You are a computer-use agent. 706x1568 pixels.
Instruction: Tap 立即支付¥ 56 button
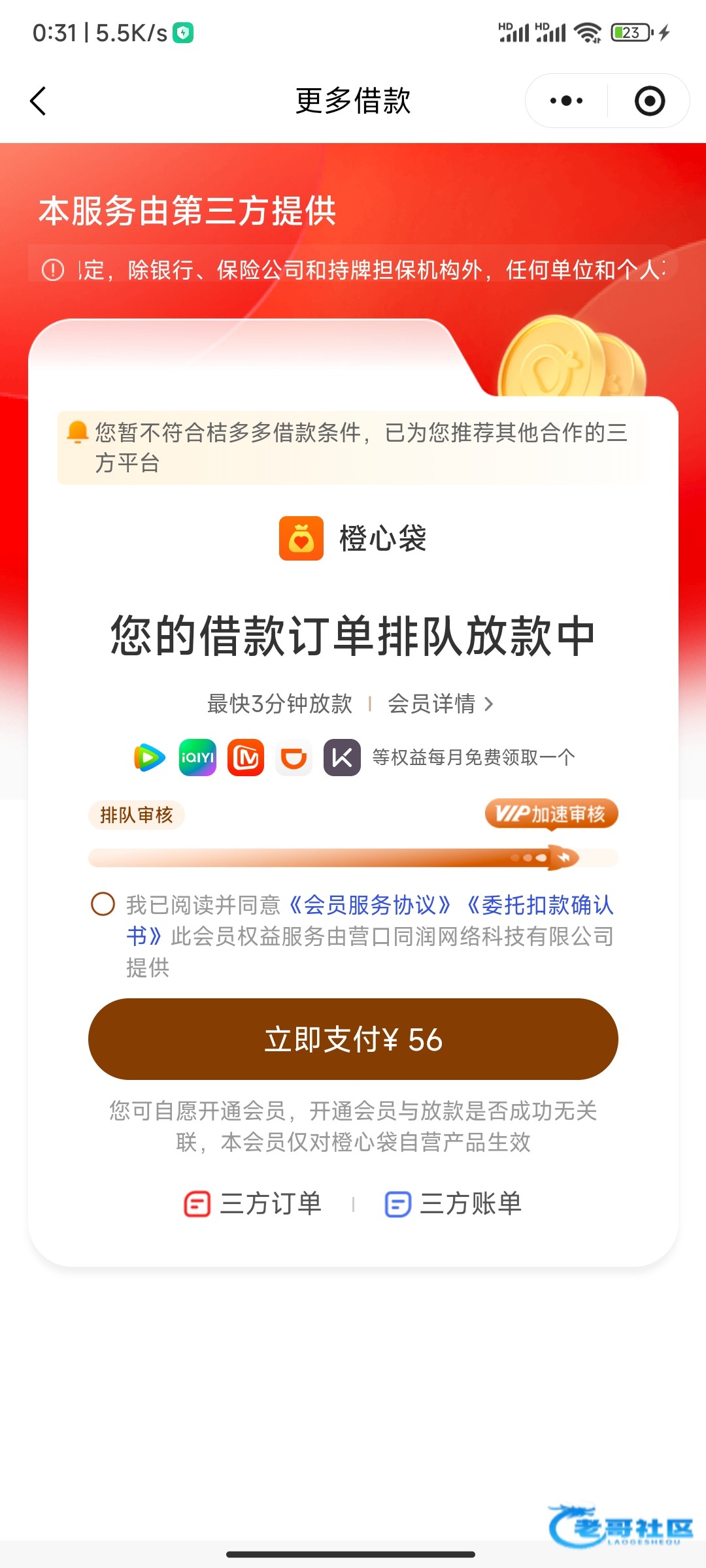(x=353, y=1039)
